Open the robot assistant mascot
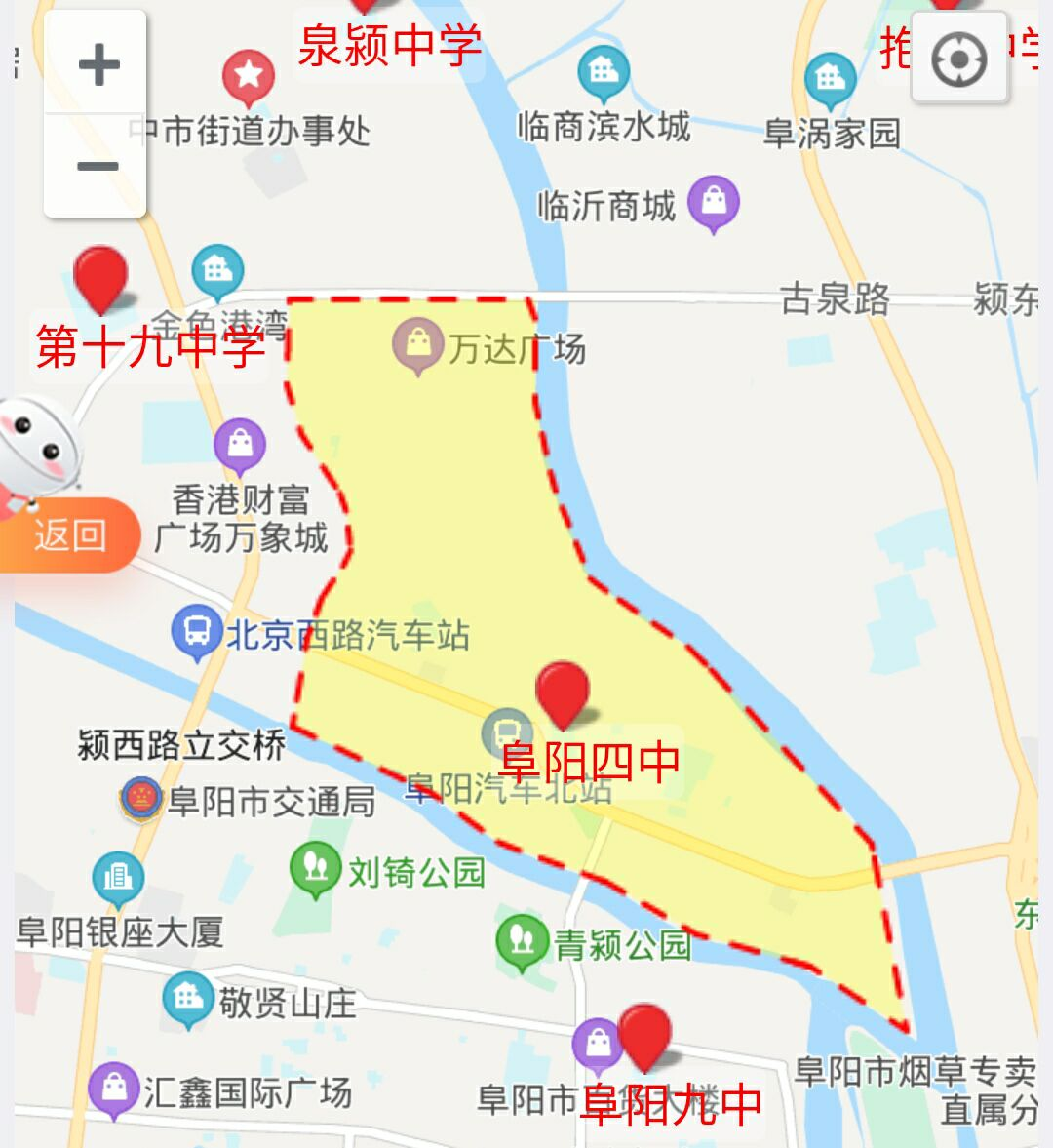The width and height of the screenshot is (1053, 1148). pos(39,451)
